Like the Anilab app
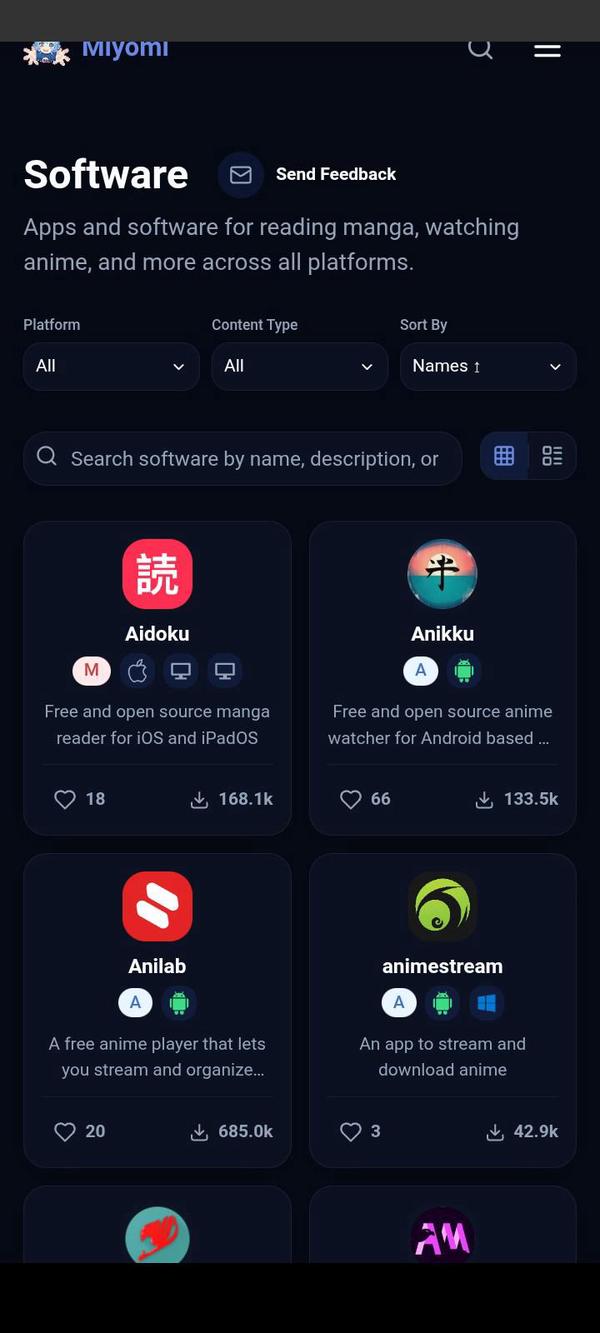The width and height of the screenshot is (600, 1333). 66,1131
